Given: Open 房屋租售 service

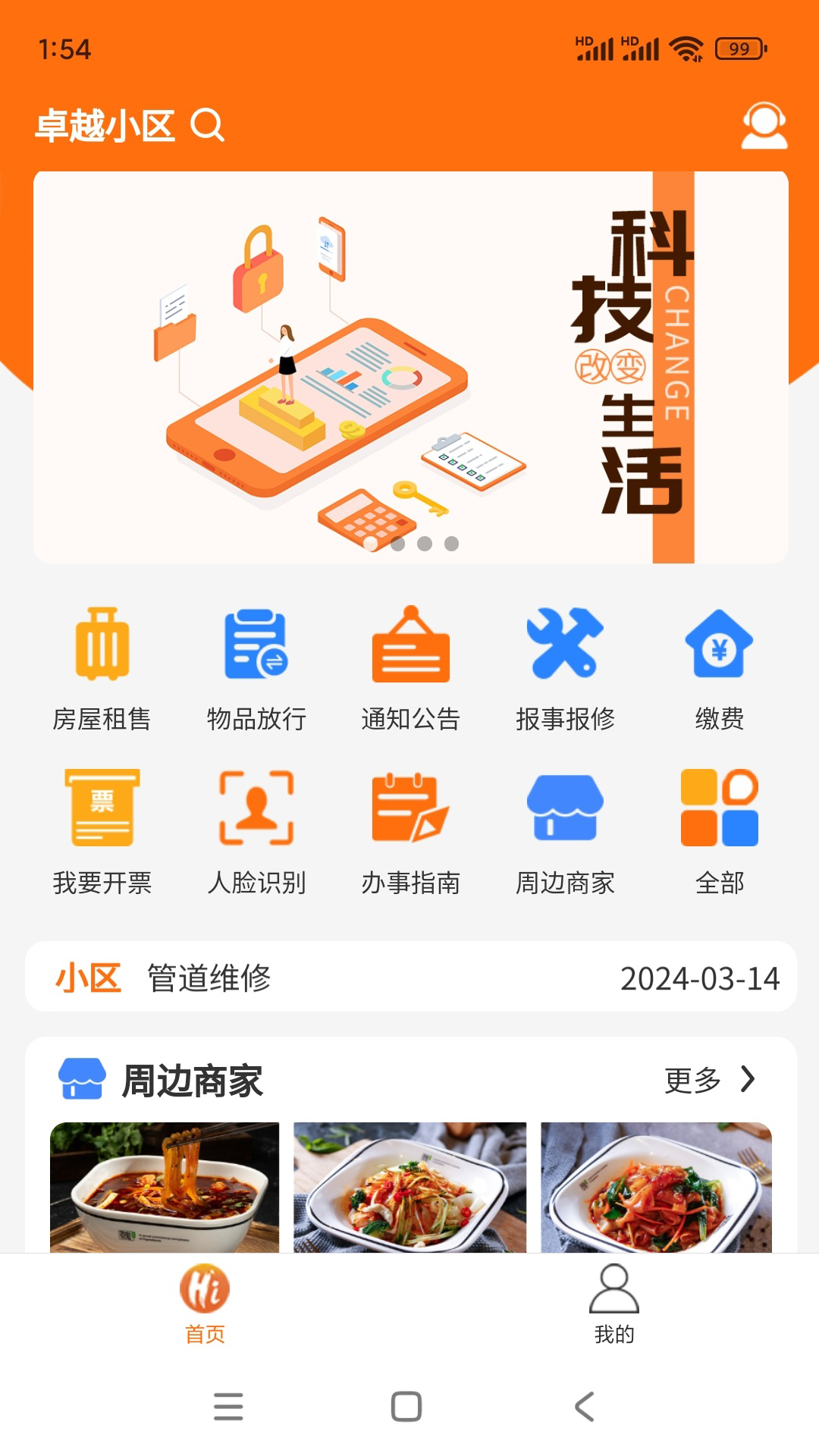Looking at the screenshot, I should pos(102,667).
